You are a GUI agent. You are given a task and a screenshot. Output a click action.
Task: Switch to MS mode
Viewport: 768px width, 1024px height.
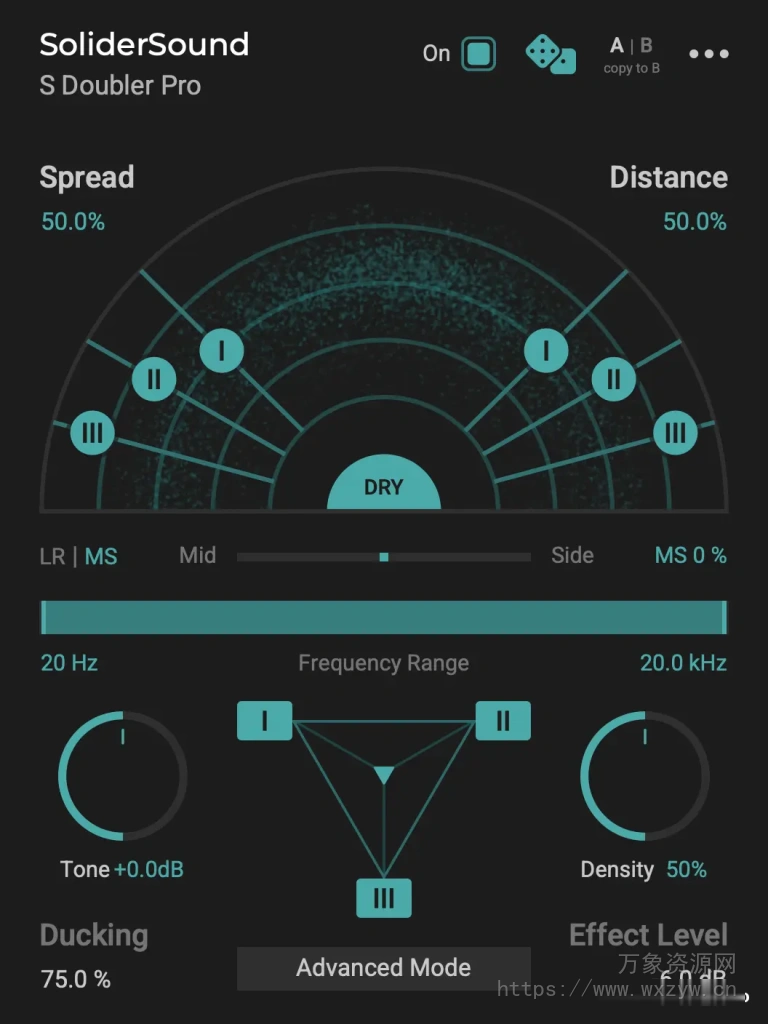pyautogui.click(x=101, y=556)
